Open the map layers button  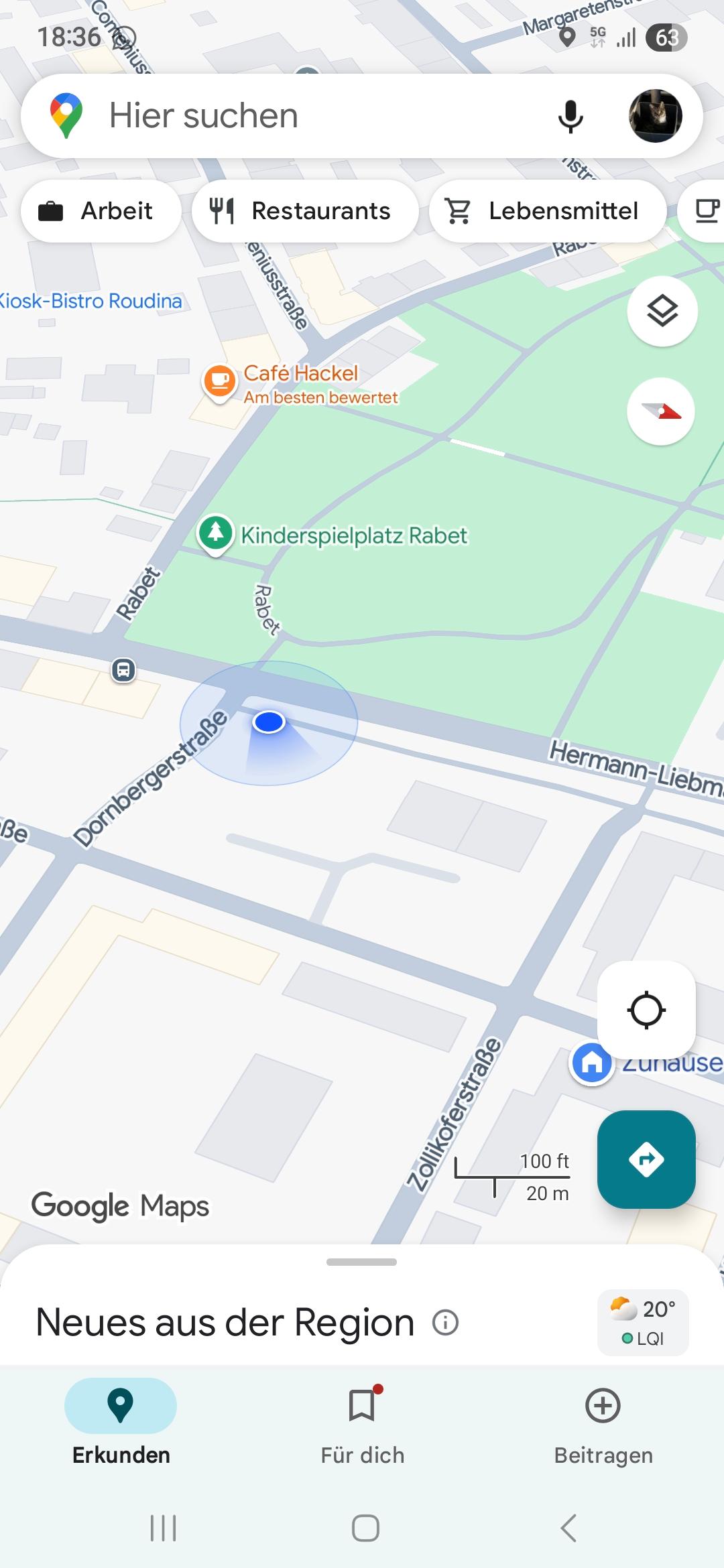(x=662, y=311)
